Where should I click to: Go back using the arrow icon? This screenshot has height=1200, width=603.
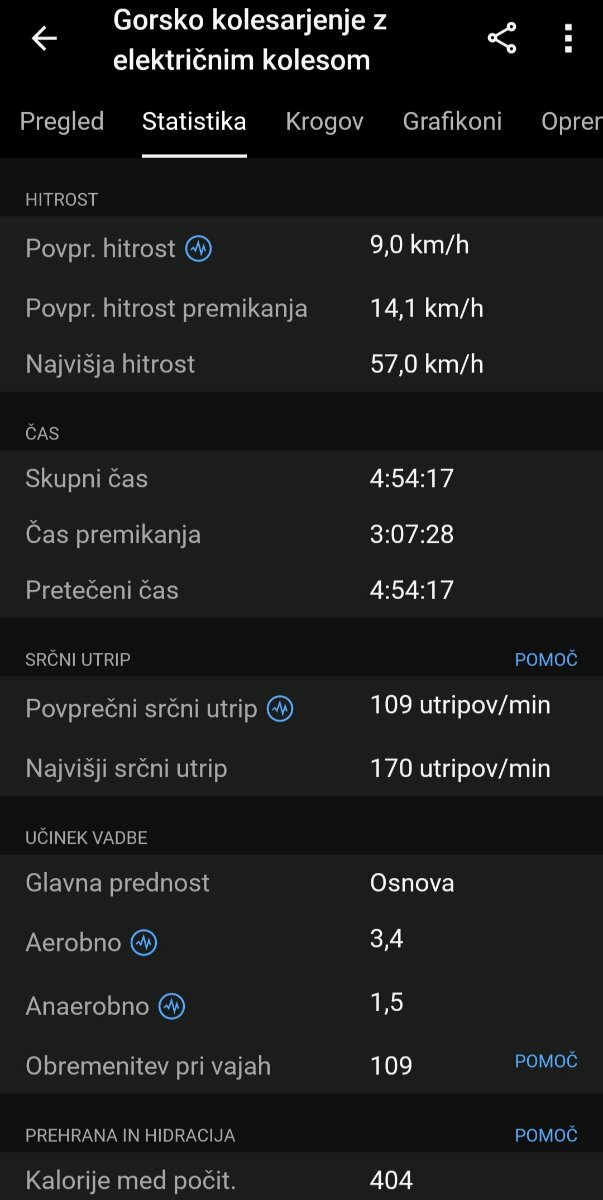pos(44,39)
